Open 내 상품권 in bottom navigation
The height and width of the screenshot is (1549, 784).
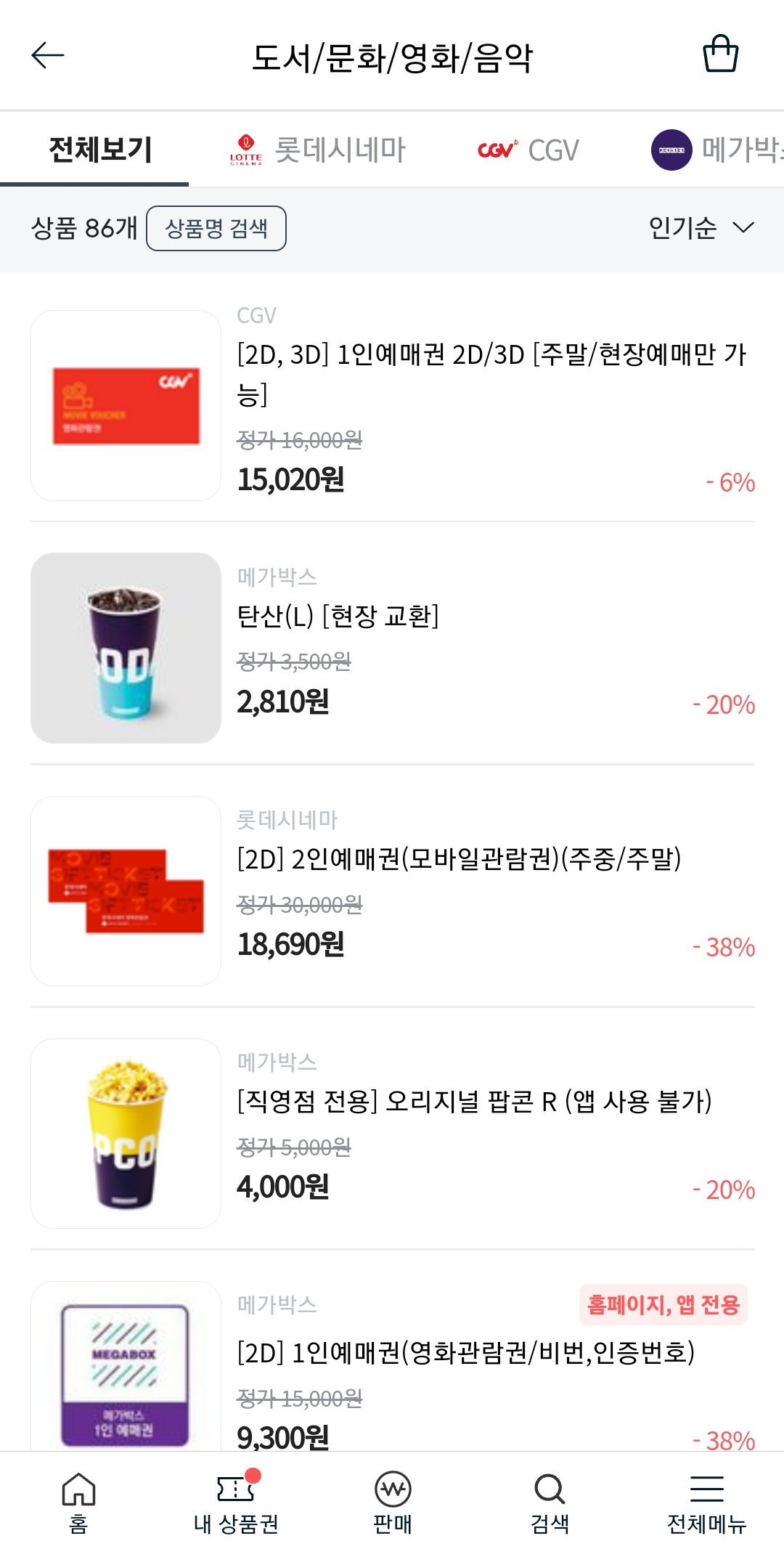coord(236,1502)
